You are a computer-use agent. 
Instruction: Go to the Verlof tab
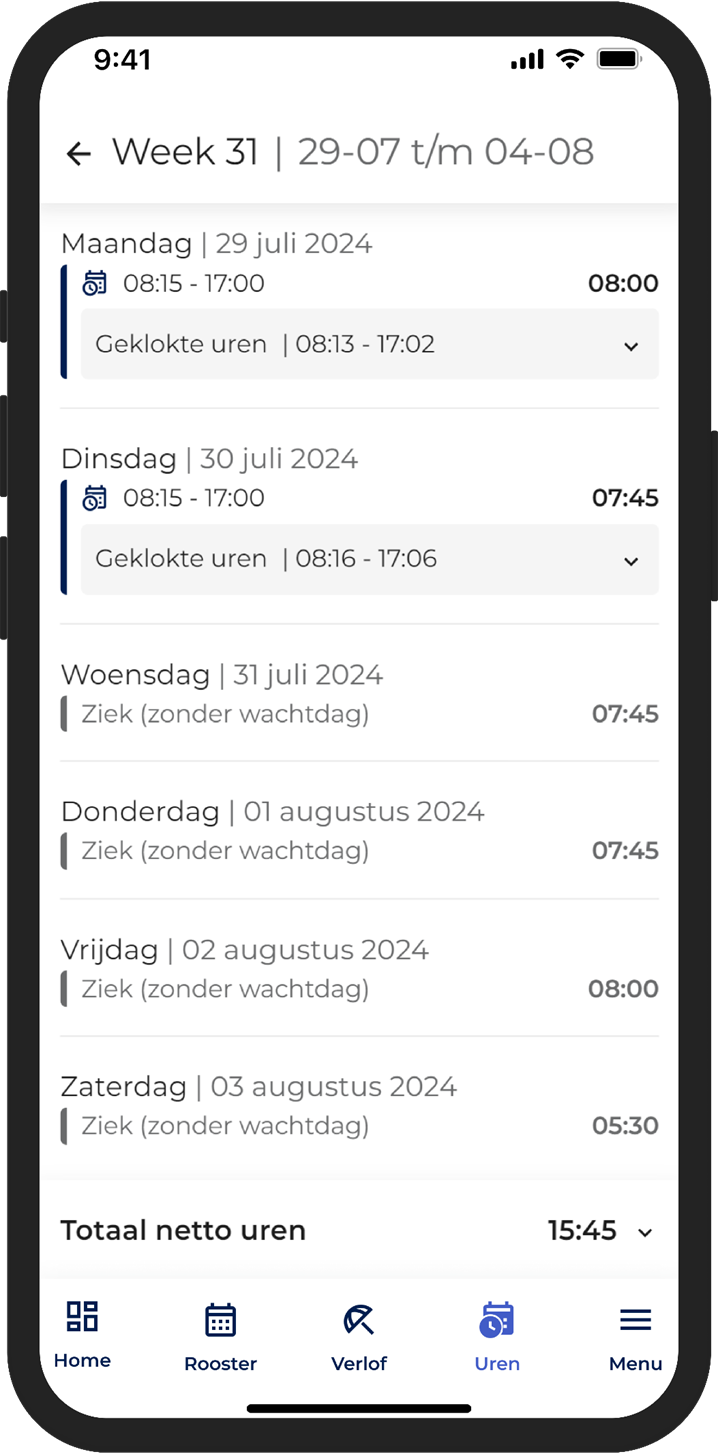point(359,1337)
